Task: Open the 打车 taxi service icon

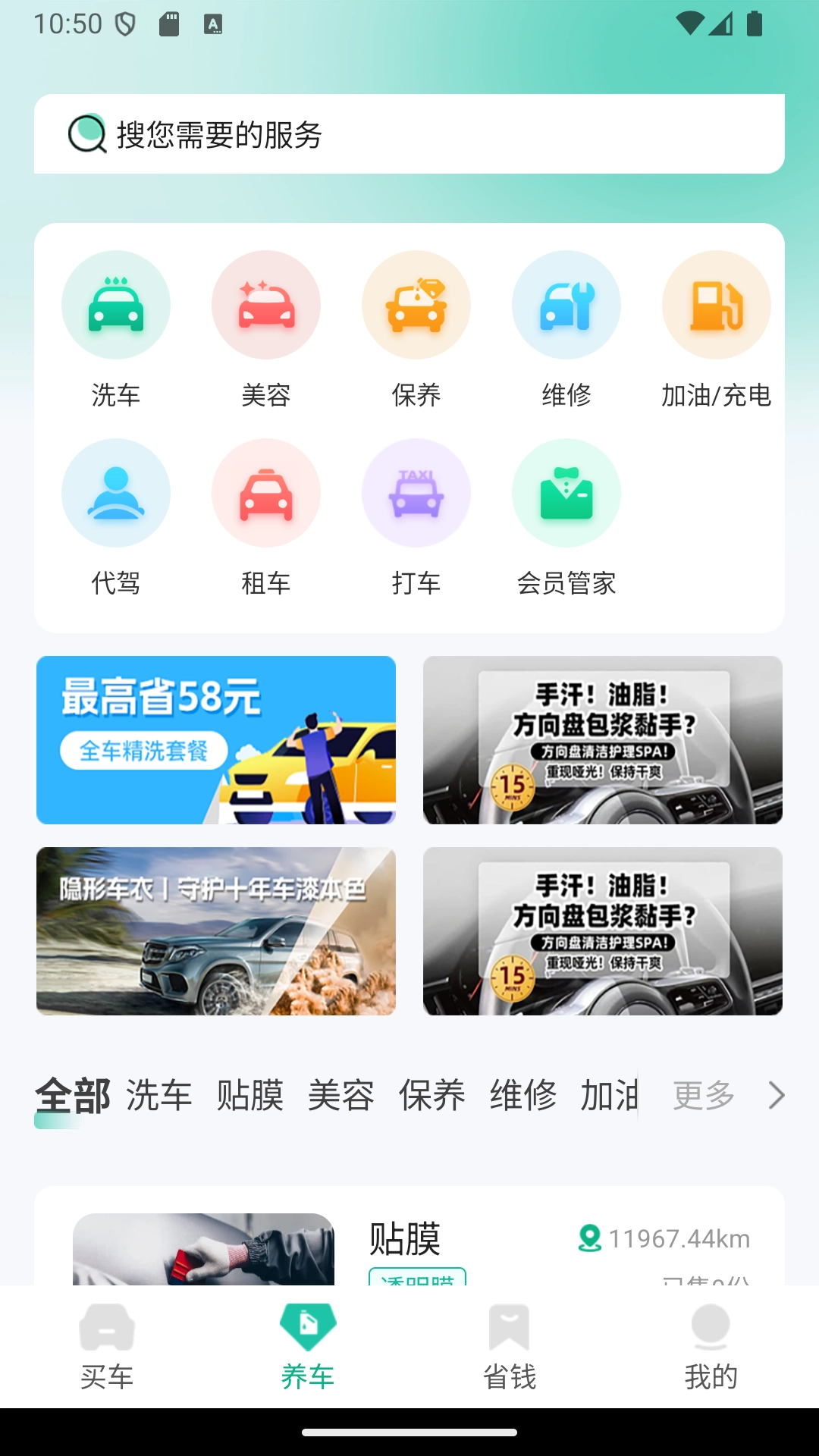Action: [x=416, y=492]
